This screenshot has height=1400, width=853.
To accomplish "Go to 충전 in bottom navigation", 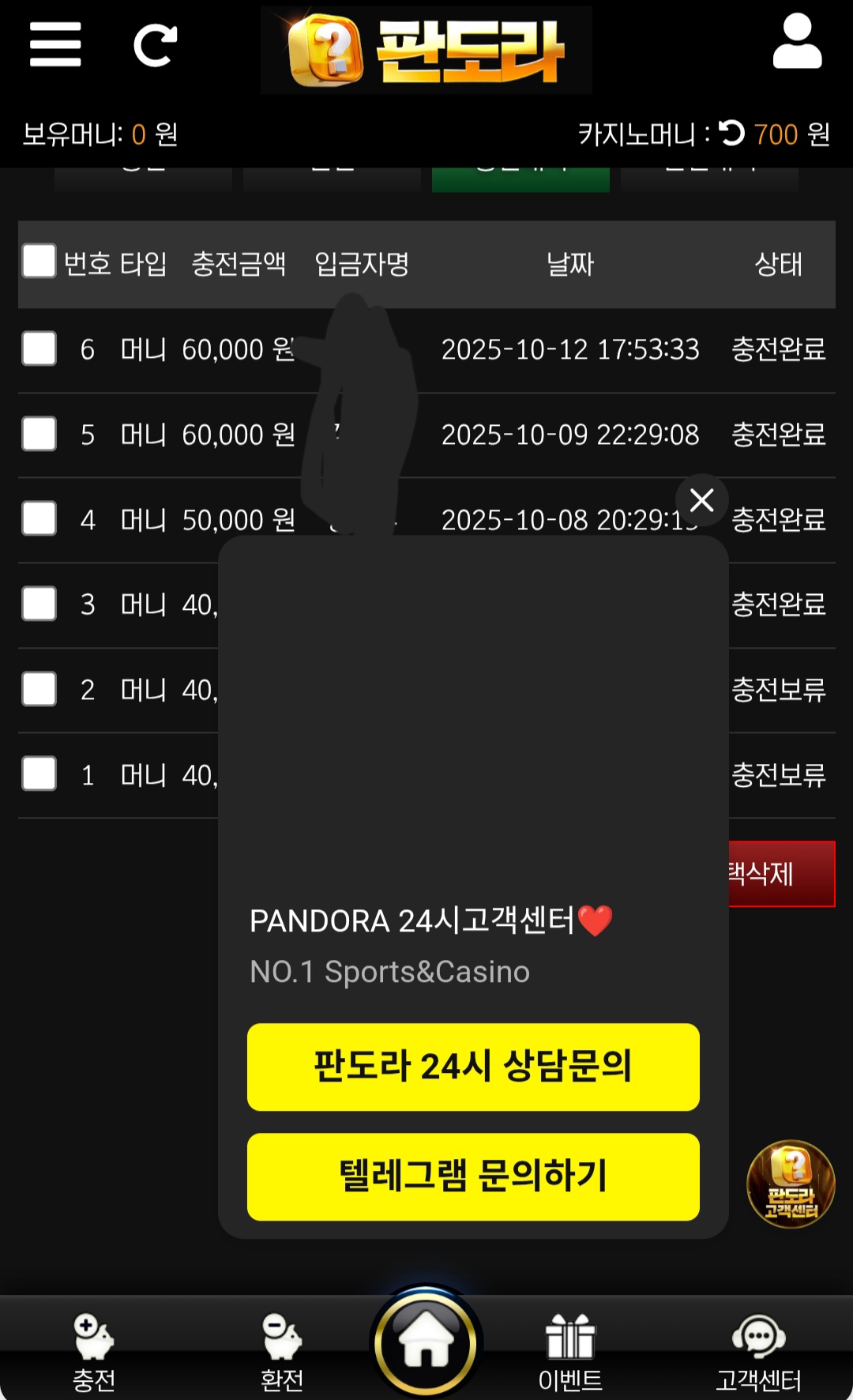I will point(94,1353).
